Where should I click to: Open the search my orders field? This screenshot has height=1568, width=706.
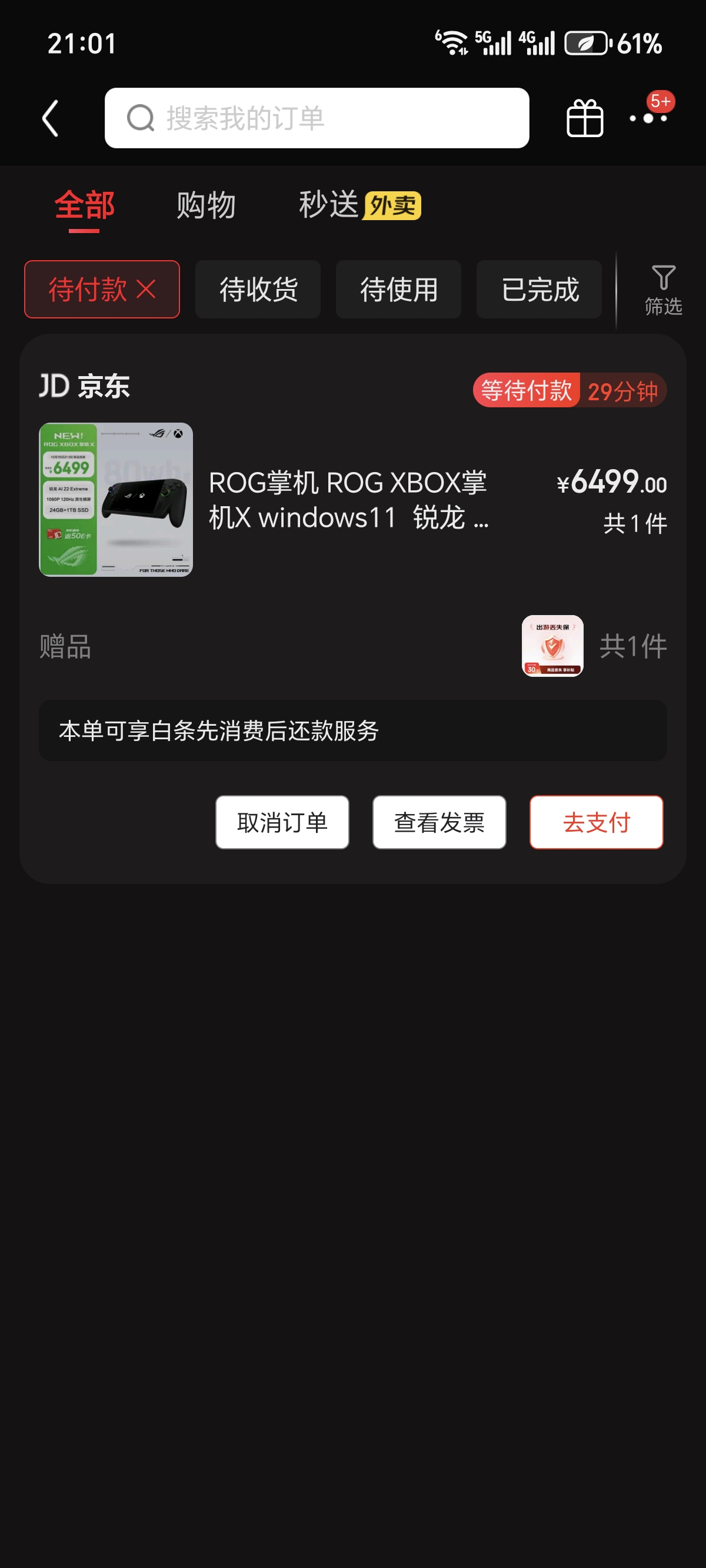[x=317, y=118]
